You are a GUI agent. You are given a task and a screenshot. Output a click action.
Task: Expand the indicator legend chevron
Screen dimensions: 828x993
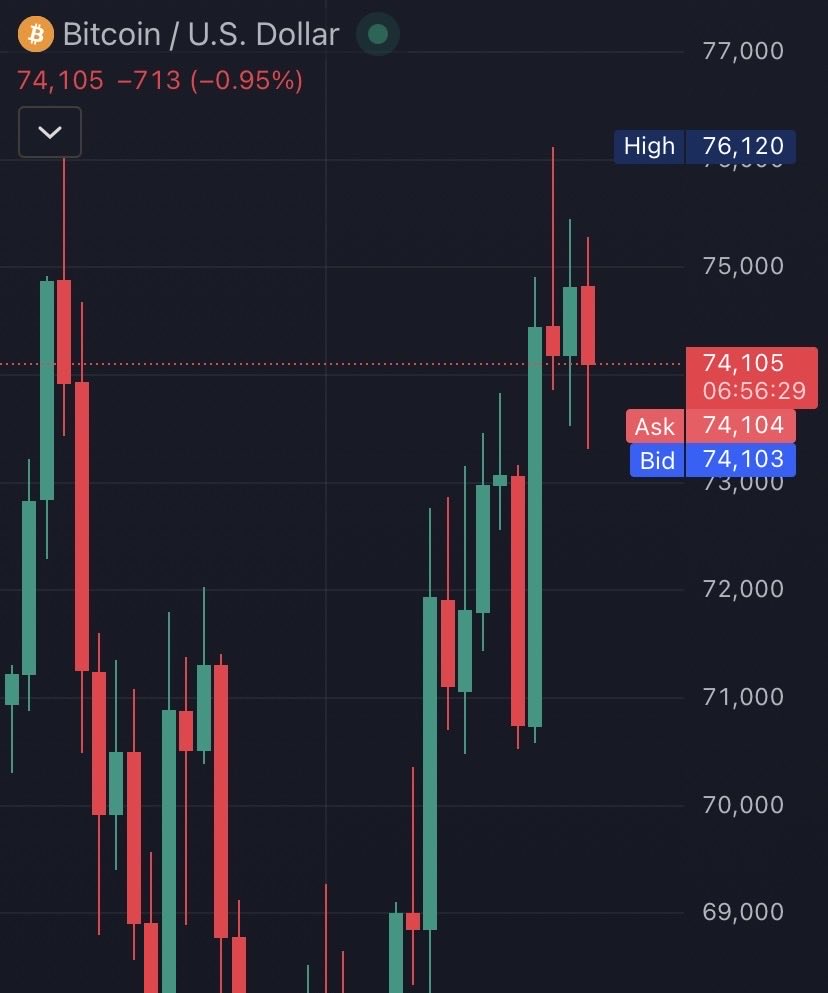click(x=50, y=133)
